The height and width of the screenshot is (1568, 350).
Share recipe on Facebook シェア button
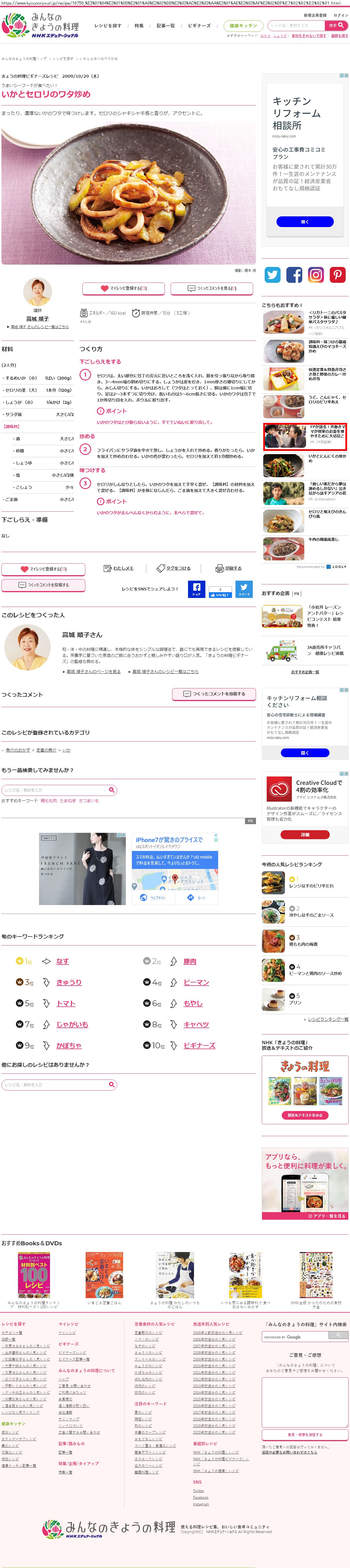(x=196, y=589)
